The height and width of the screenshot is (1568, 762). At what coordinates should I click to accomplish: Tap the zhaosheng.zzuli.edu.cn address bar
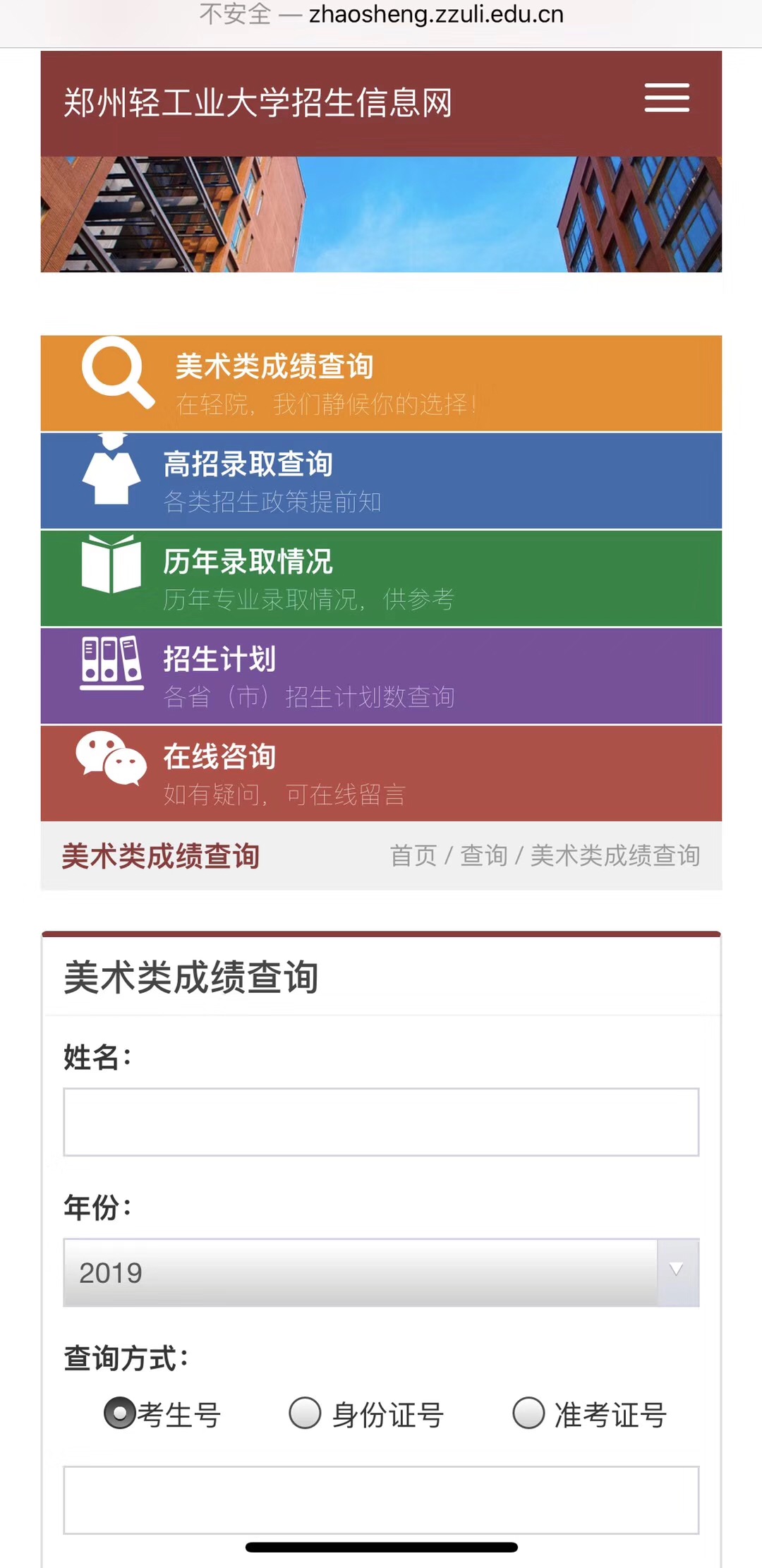(381, 14)
